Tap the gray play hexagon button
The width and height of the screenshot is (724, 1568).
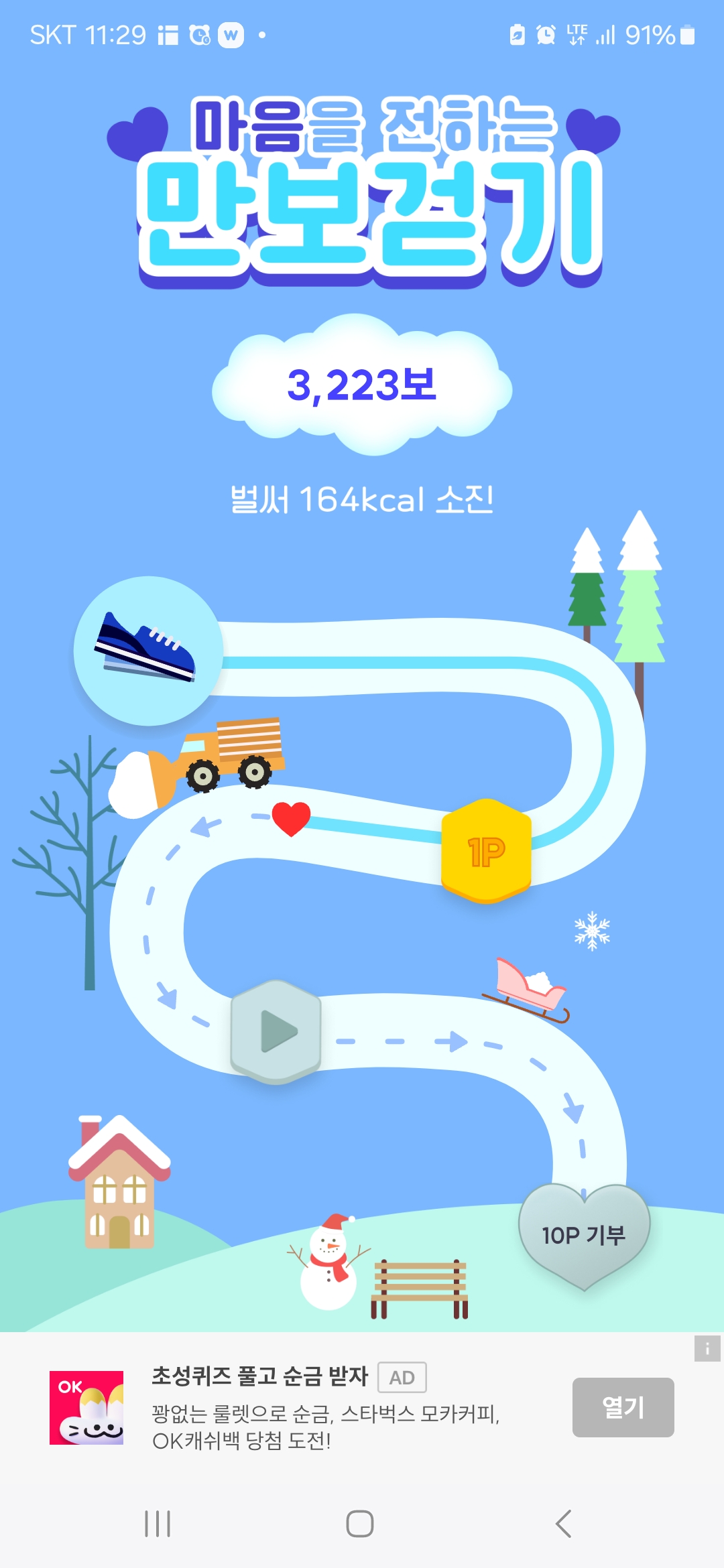click(276, 1031)
